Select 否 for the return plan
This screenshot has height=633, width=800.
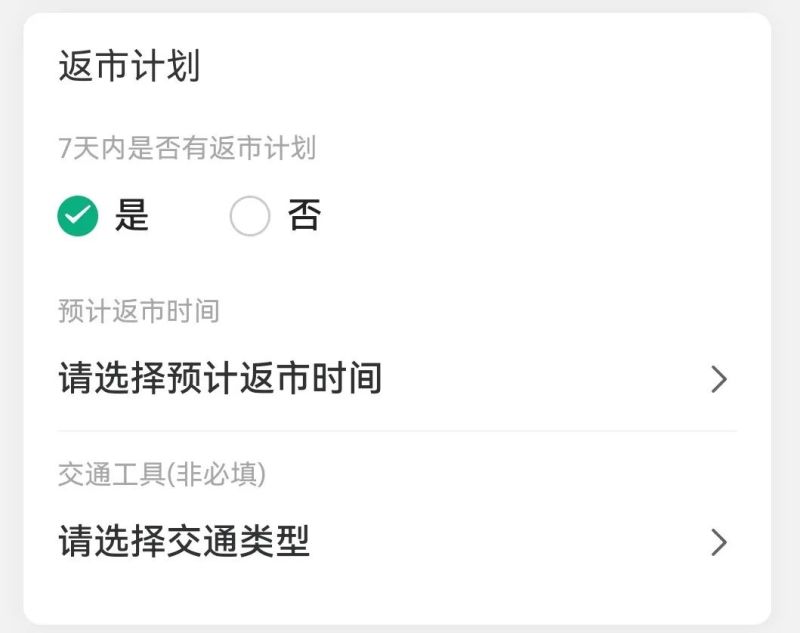[x=250, y=216]
